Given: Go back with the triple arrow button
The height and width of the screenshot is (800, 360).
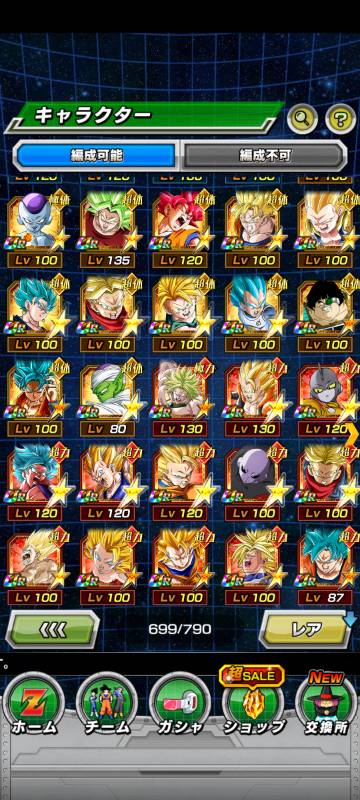Looking at the screenshot, I should 53,630.
